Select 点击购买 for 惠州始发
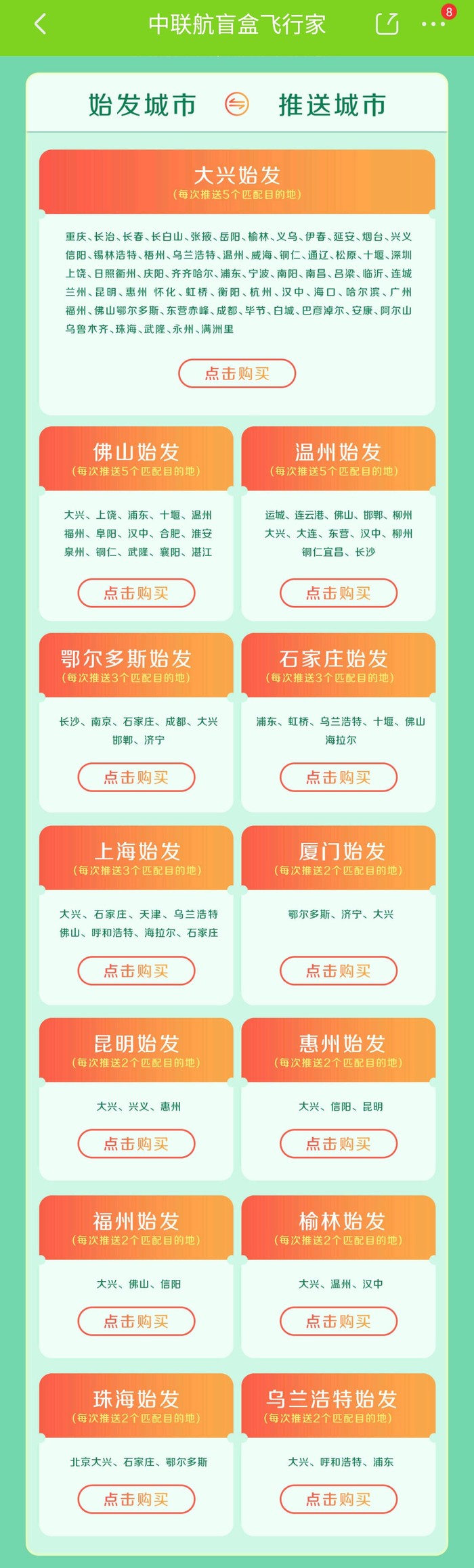 pyautogui.click(x=339, y=1144)
